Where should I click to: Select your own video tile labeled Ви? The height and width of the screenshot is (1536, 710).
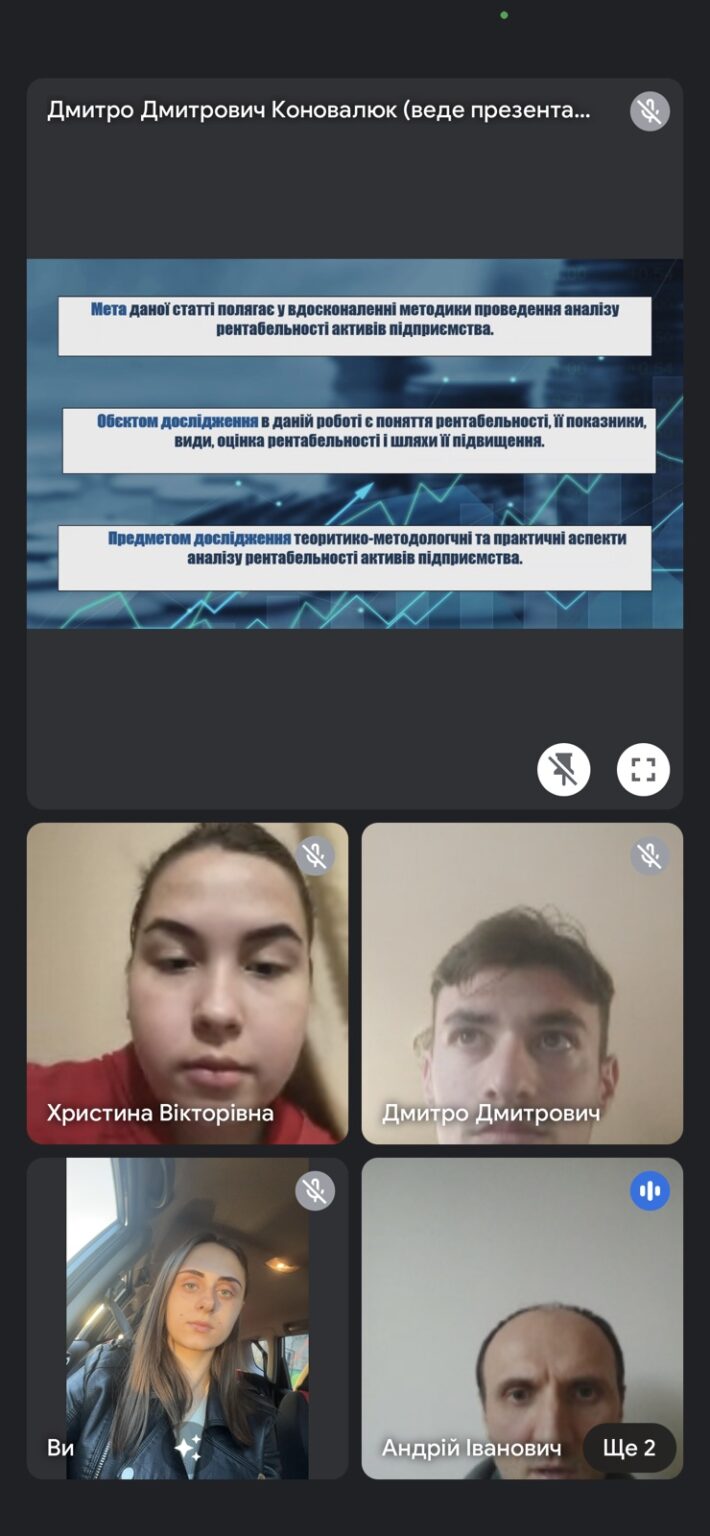pos(187,1318)
